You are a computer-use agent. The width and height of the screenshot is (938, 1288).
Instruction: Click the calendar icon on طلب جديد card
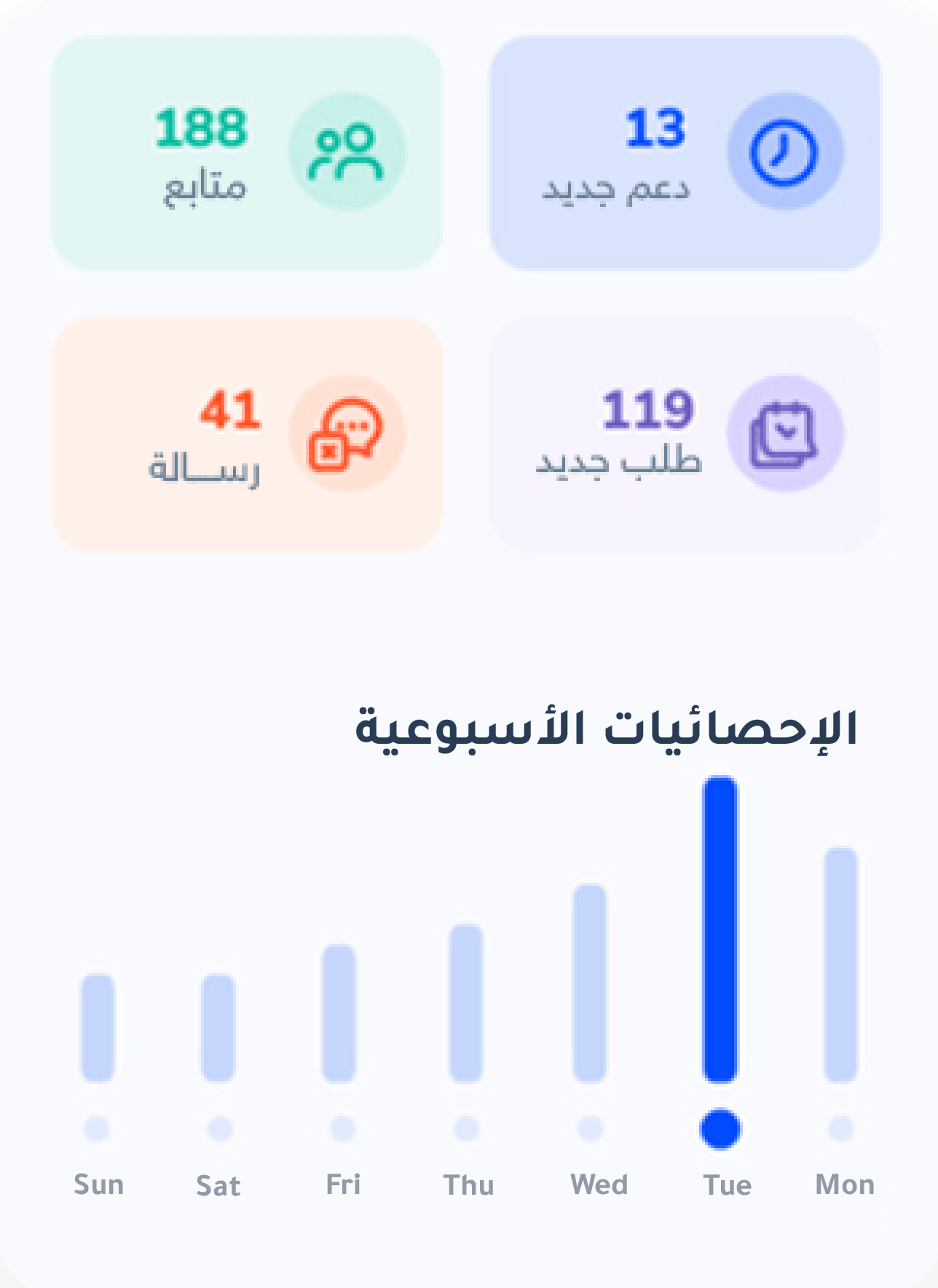785,431
